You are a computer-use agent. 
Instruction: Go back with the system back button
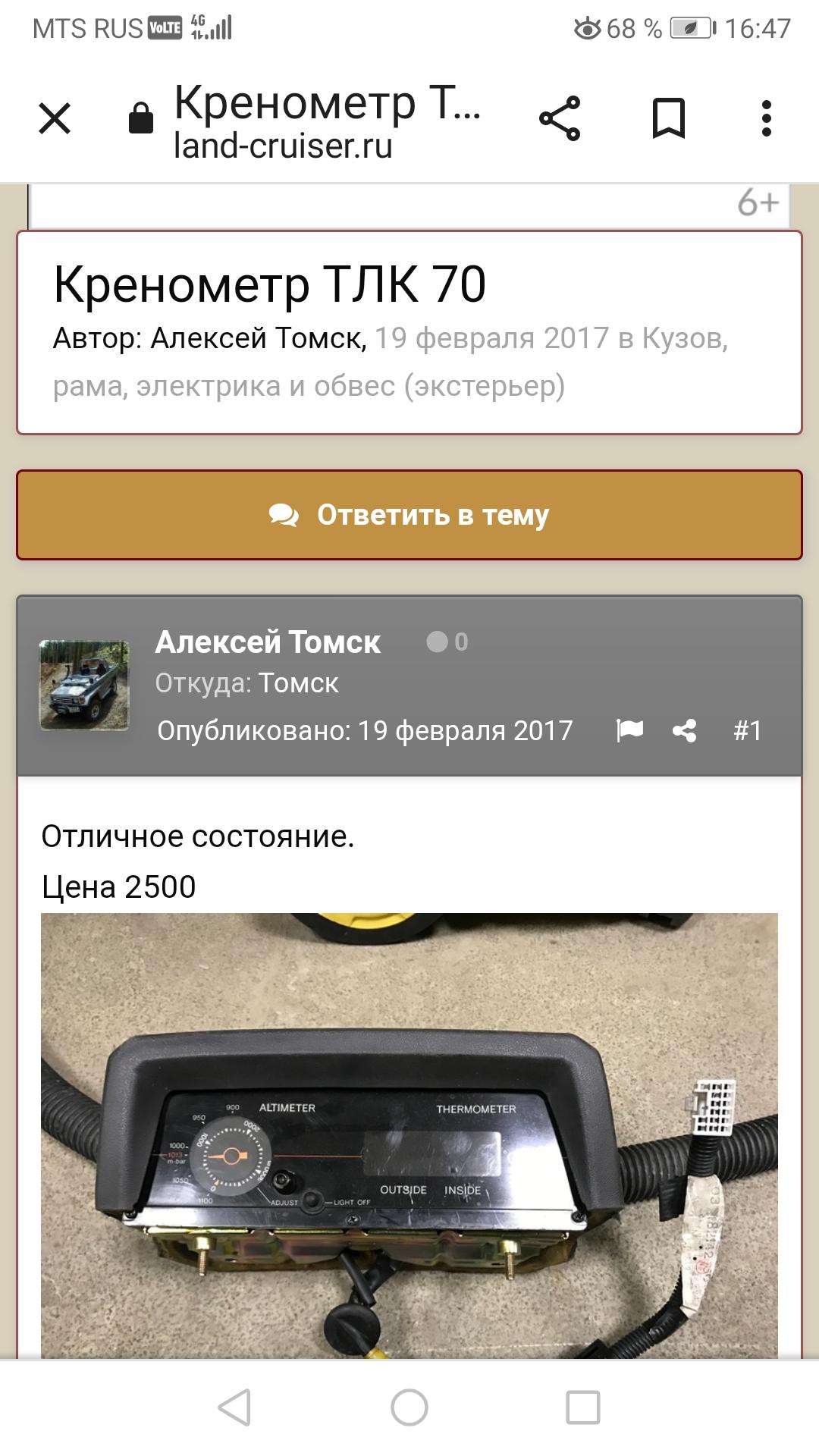[234, 1408]
